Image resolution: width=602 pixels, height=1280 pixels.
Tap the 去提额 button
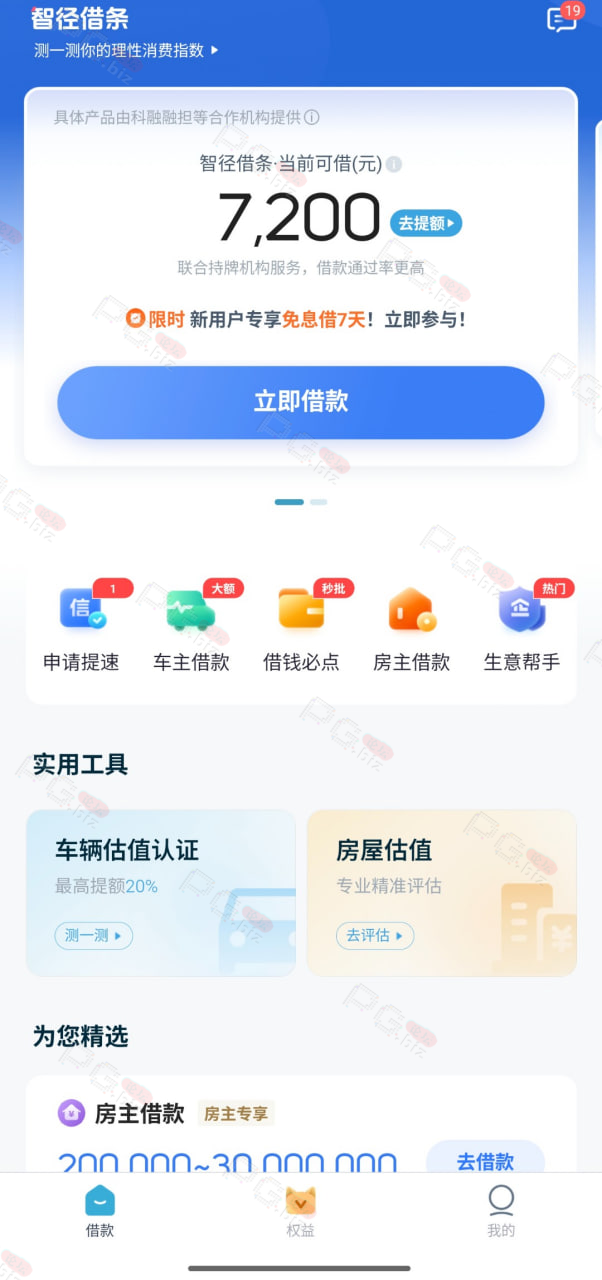pos(426,223)
